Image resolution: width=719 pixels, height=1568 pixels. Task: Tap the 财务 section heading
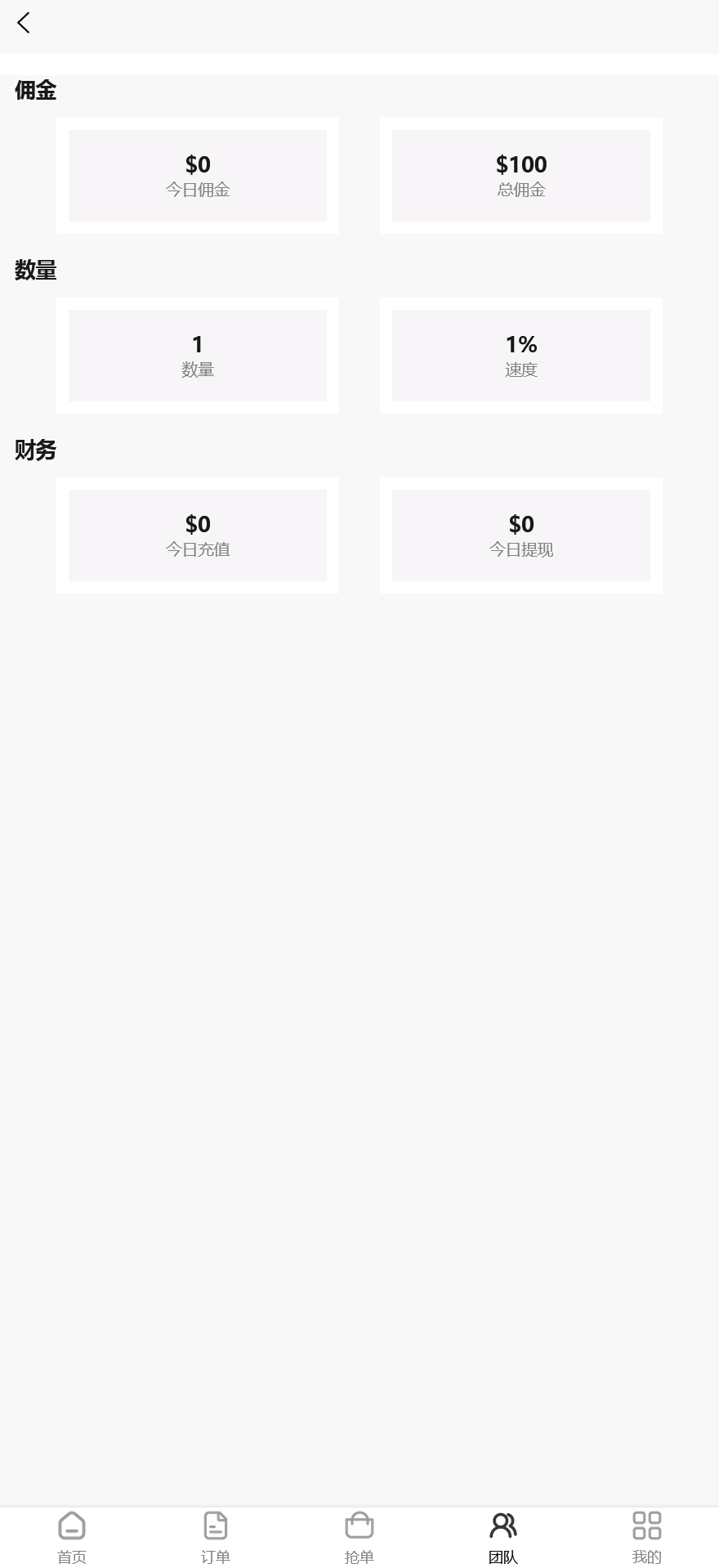pos(33,450)
